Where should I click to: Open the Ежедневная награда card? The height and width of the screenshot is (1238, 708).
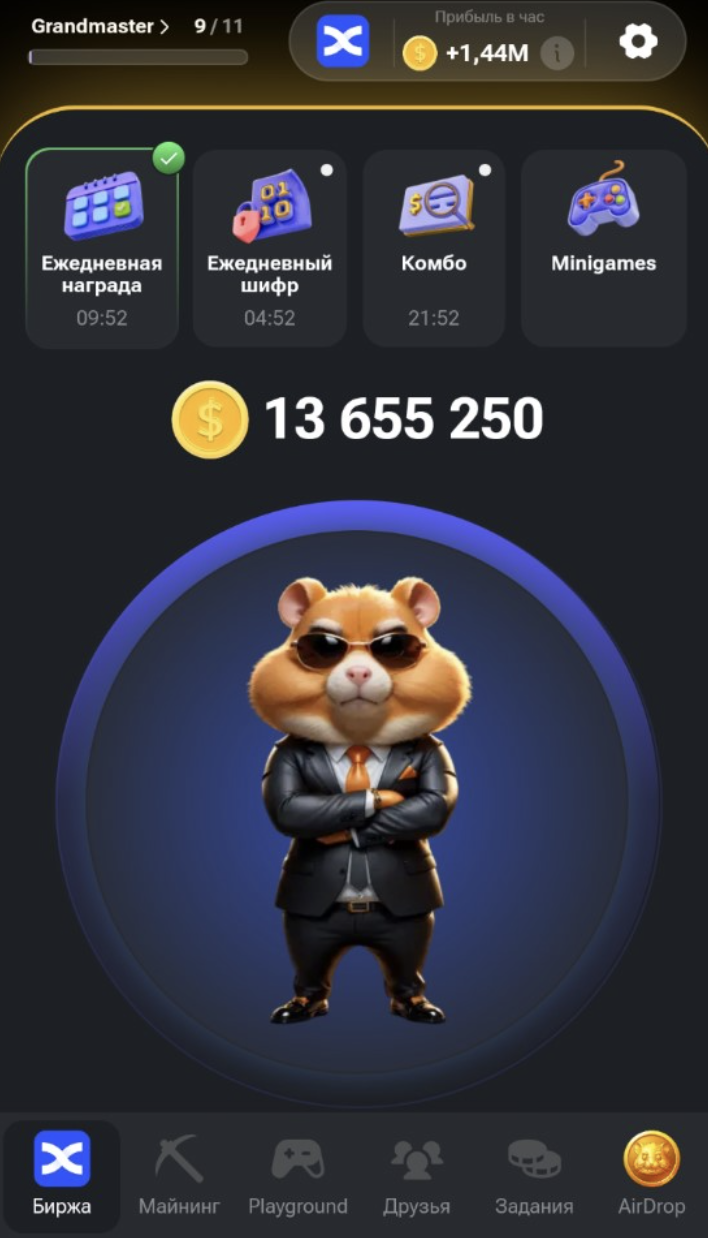pos(102,248)
